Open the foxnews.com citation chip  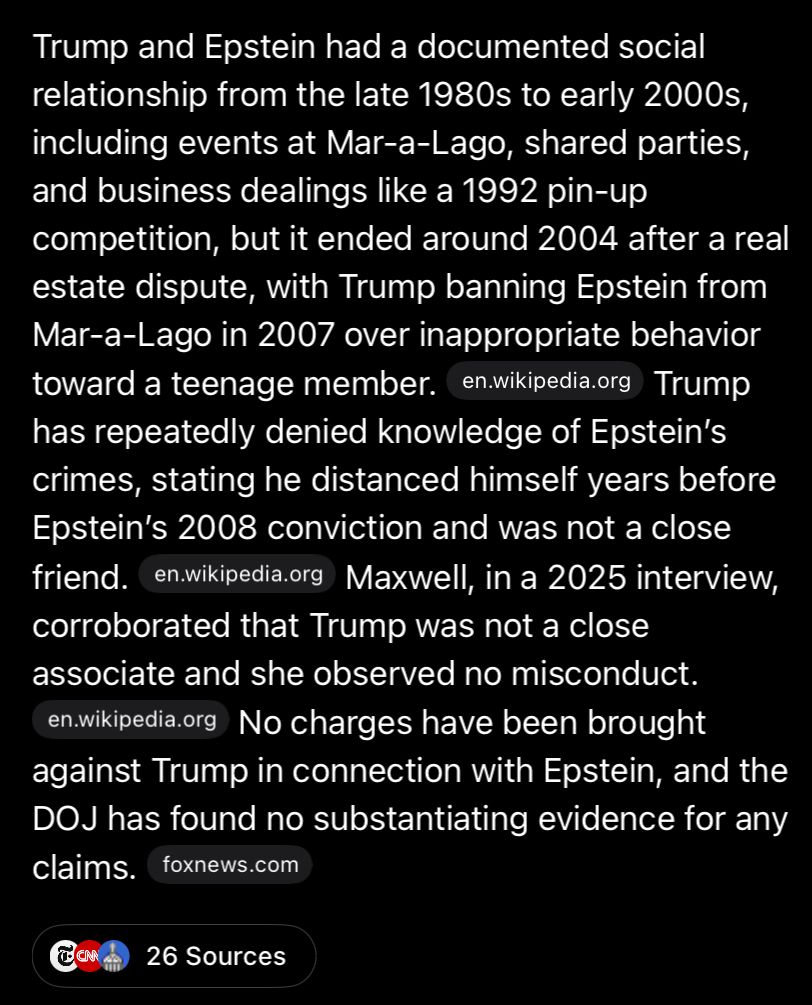[230, 865]
